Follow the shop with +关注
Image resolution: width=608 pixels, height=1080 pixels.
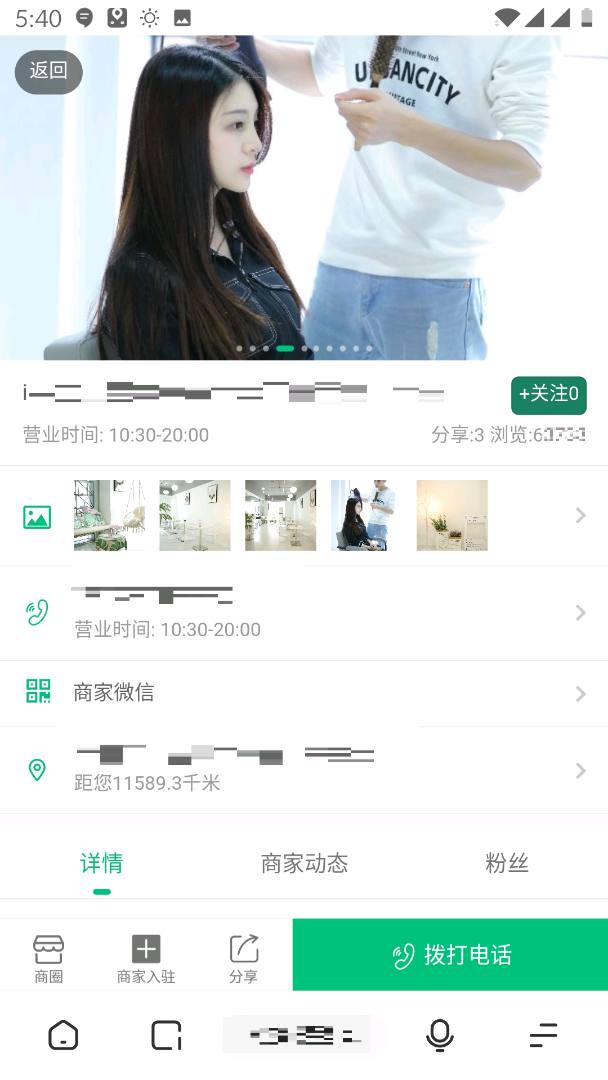548,395
